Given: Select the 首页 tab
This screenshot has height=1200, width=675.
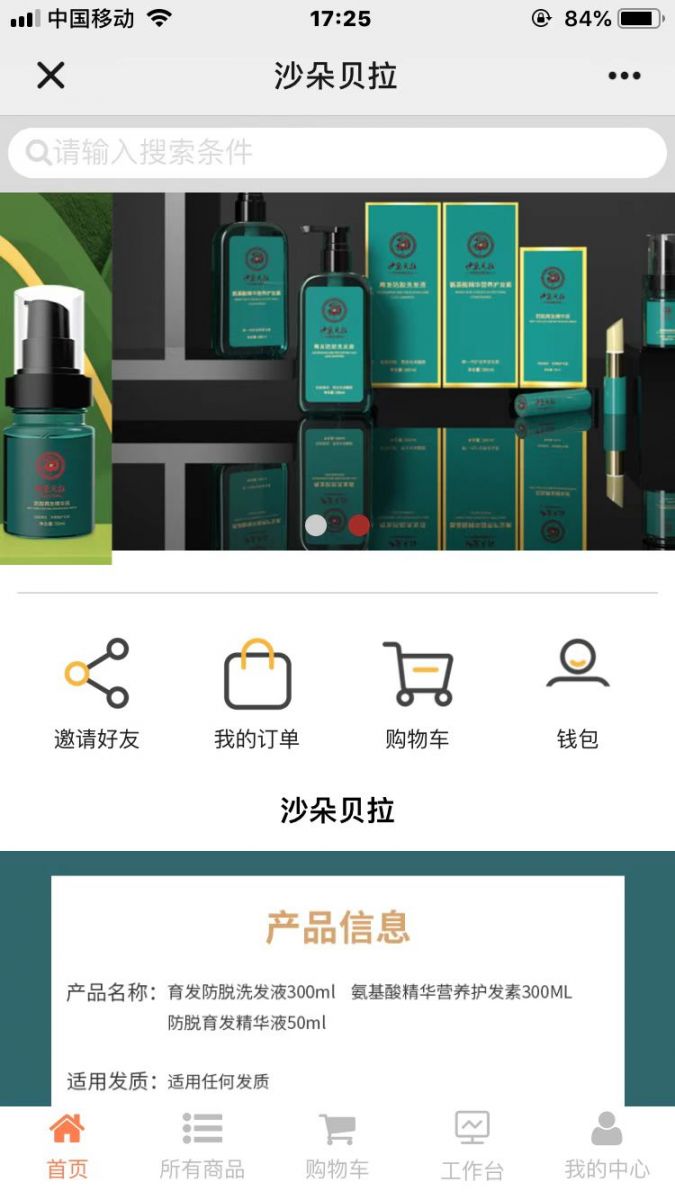Looking at the screenshot, I should tap(67, 1148).
